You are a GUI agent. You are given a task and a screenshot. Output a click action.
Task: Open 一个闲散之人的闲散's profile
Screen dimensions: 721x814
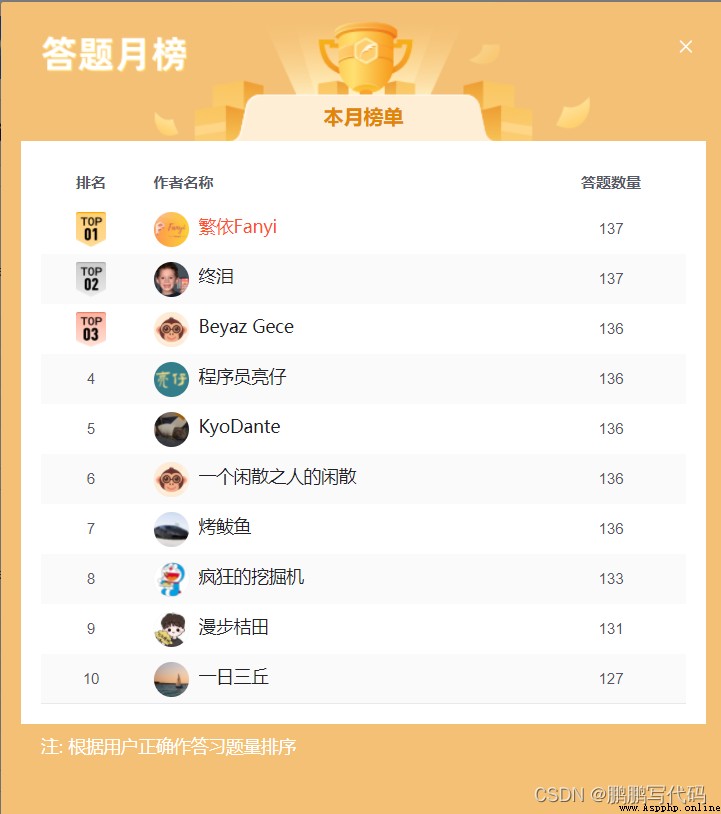pos(277,477)
